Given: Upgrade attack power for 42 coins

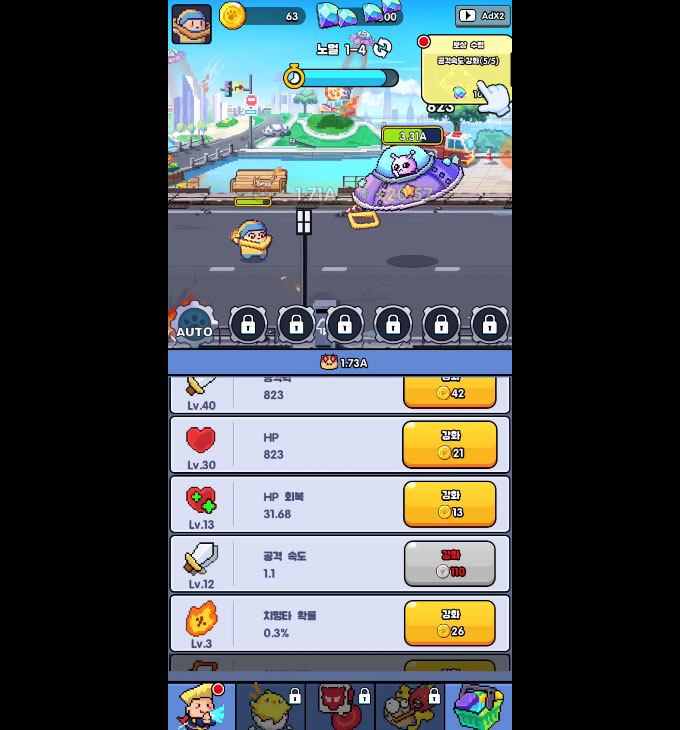Looking at the screenshot, I should point(449,390).
